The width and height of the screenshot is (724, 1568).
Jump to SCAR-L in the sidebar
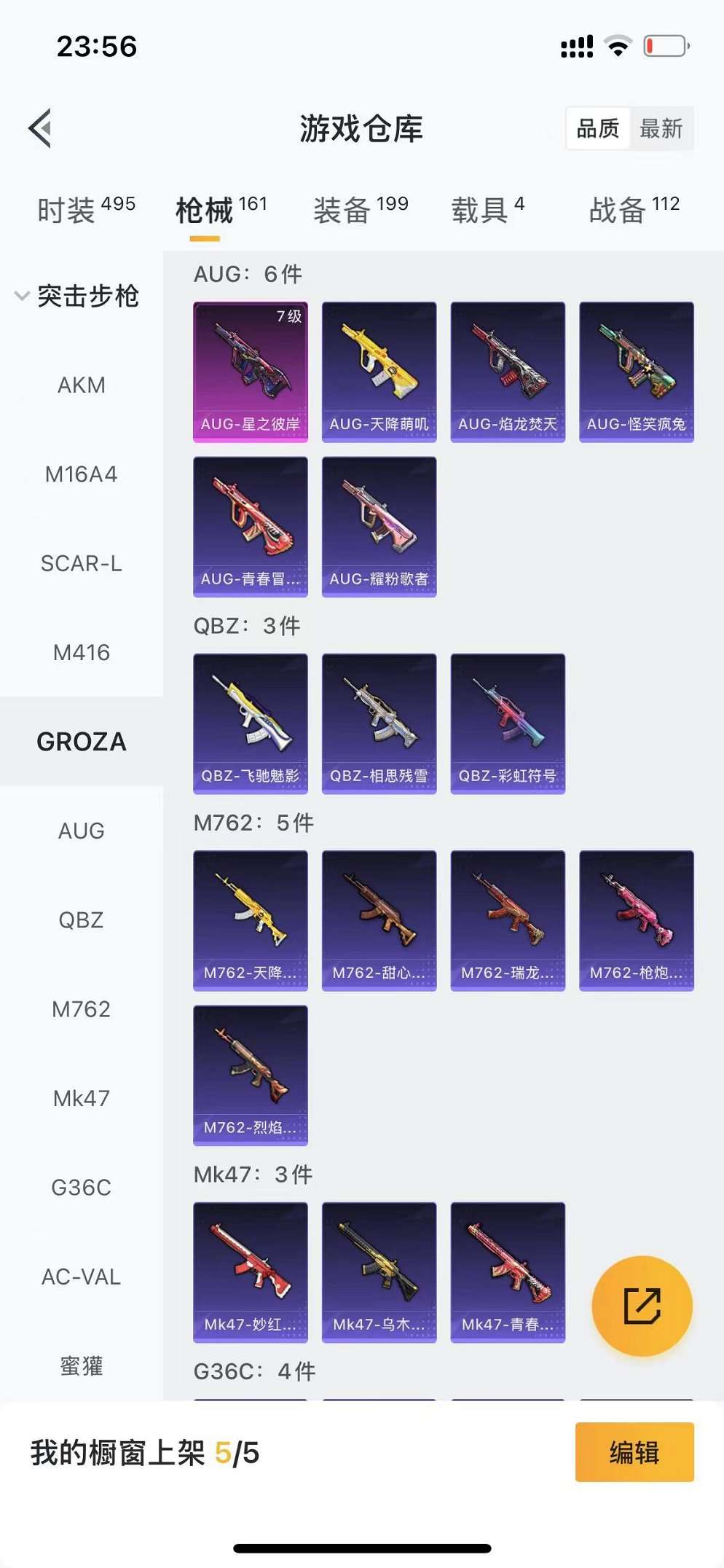[82, 563]
